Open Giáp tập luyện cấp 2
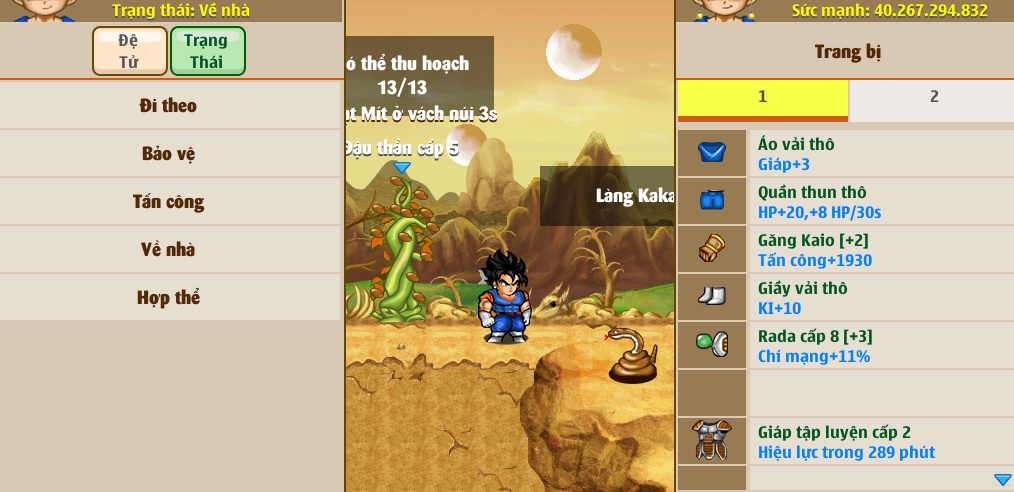The height and width of the screenshot is (492, 1014). click(845, 441)
